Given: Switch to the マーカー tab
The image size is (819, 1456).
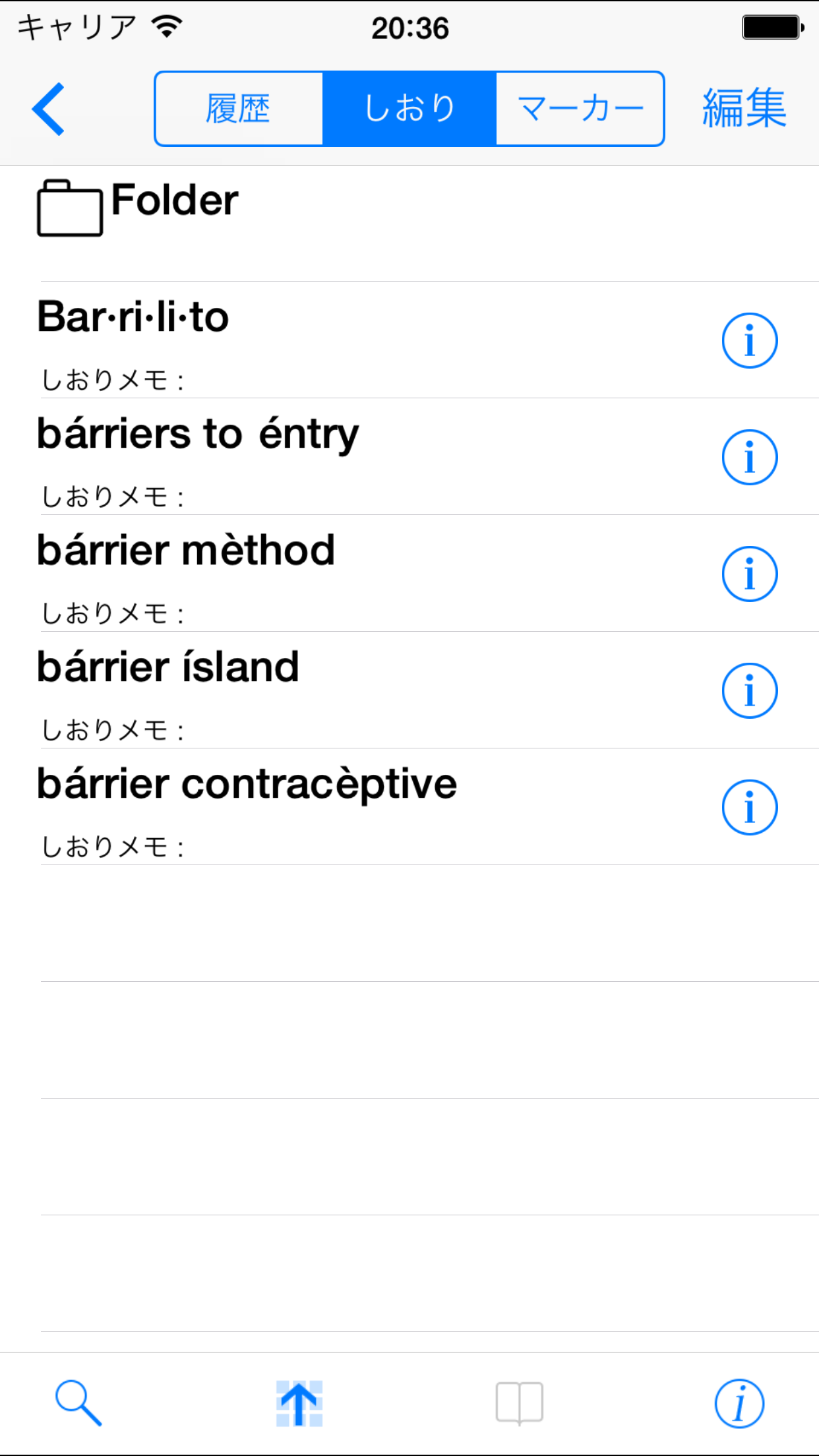Looking at the screenshot, I should click(580, 109).
